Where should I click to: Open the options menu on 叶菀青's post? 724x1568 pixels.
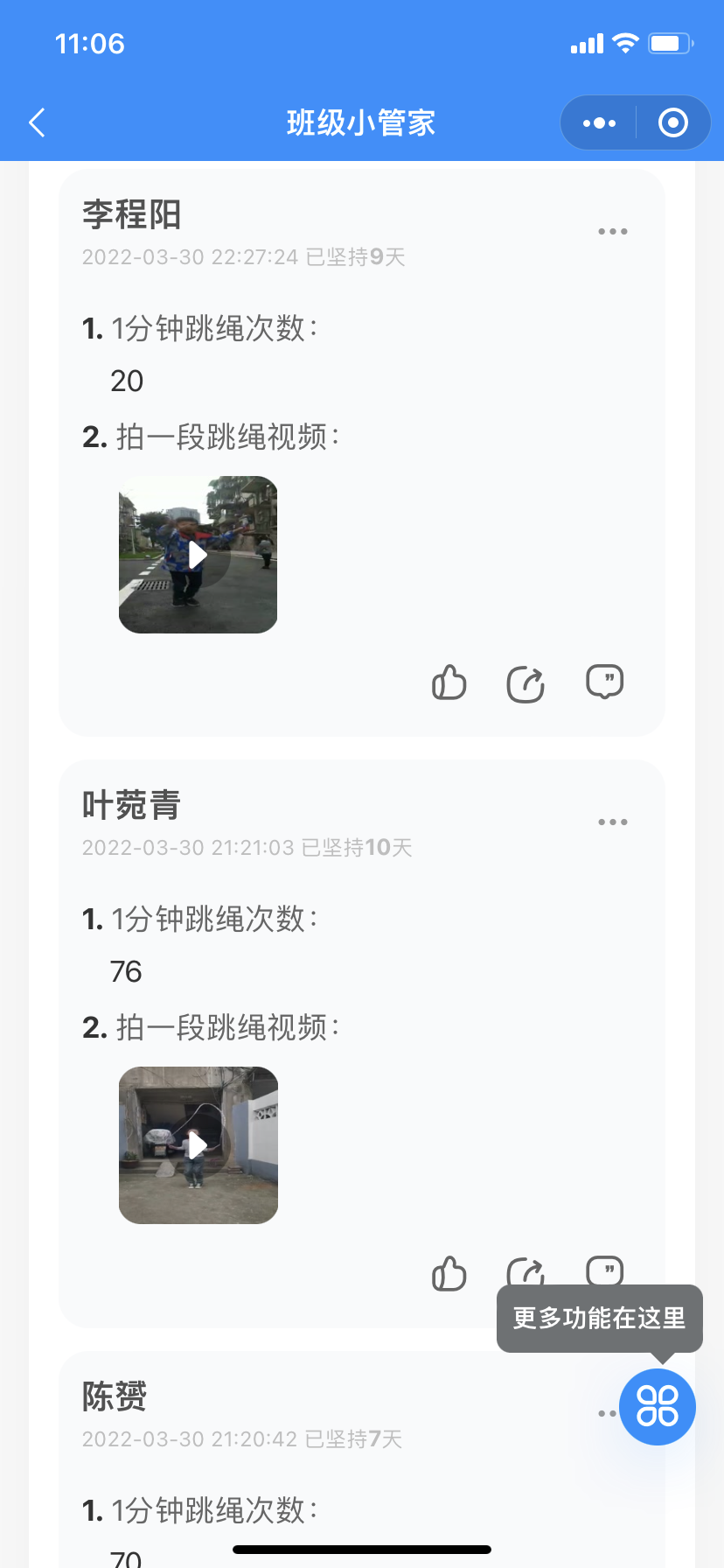point(612,822)
